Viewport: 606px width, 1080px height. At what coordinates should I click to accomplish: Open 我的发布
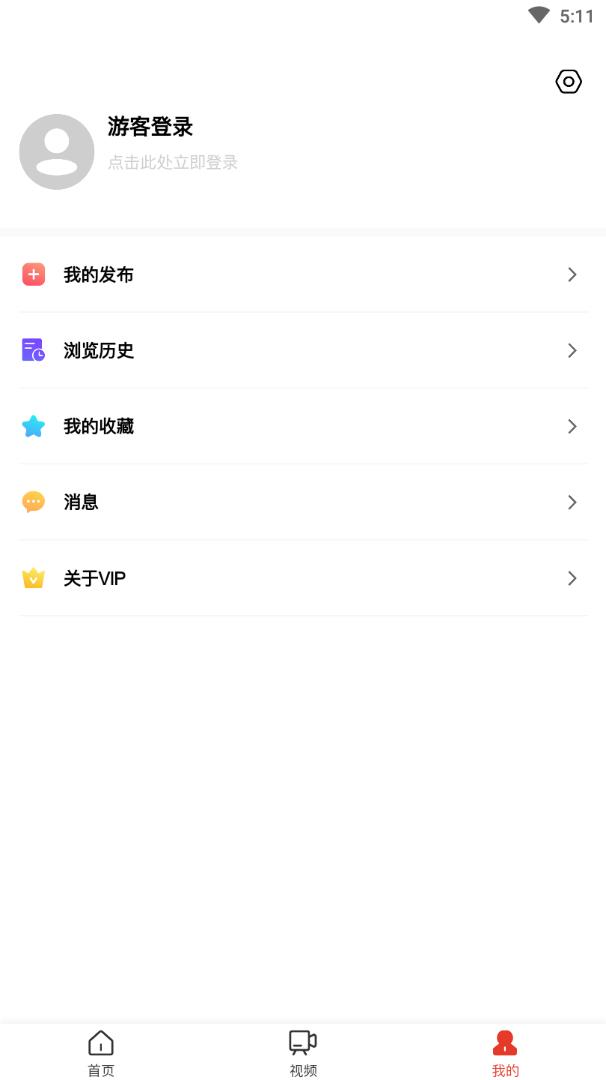[x=303, y=275]
